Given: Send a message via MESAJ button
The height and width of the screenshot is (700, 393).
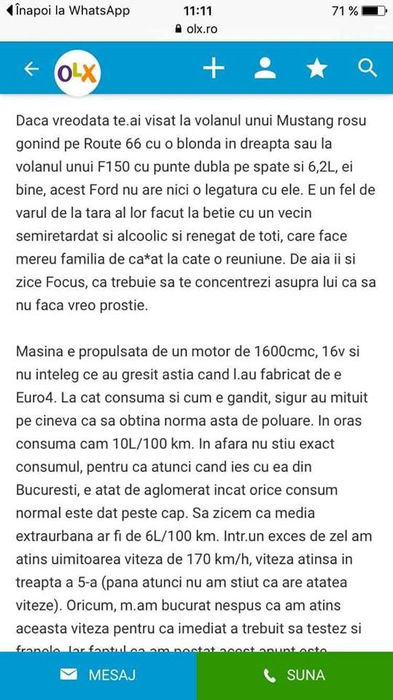Looking at the screenshot, I should pos(98,675).
